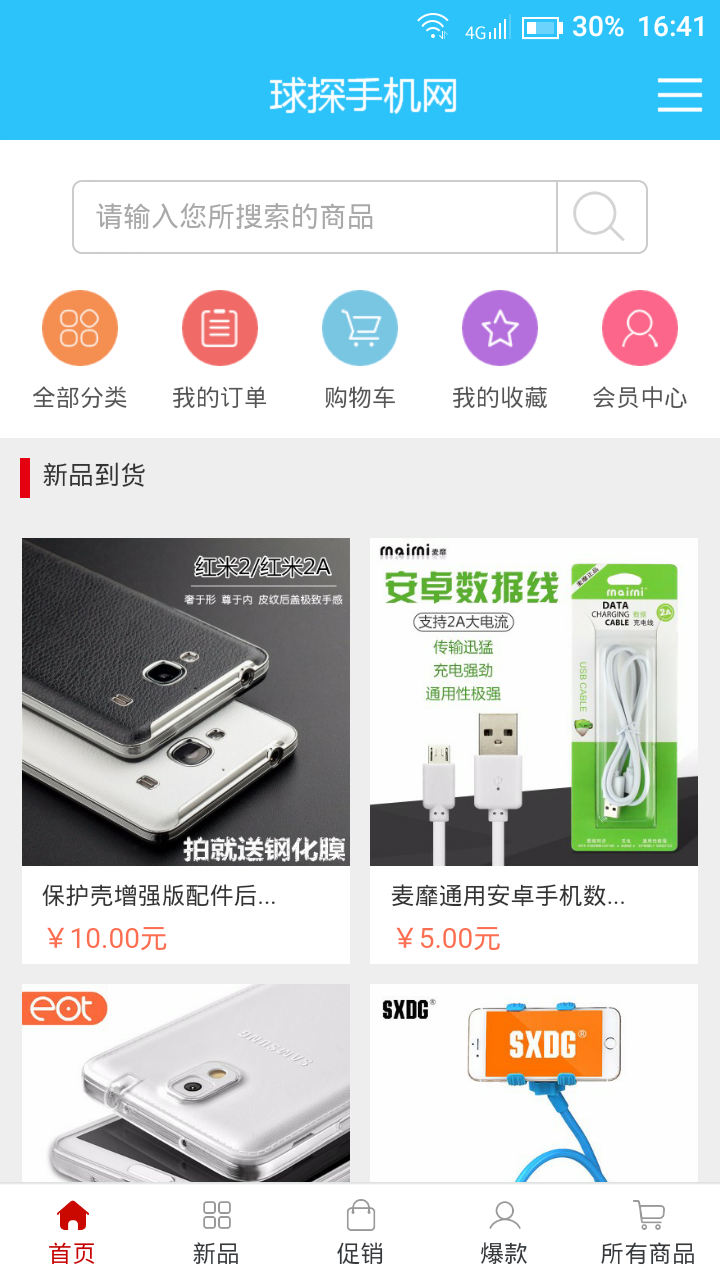The image size is (720, 1280).
Task: Tap the search magnifier icon
Action: click(601, 216)
